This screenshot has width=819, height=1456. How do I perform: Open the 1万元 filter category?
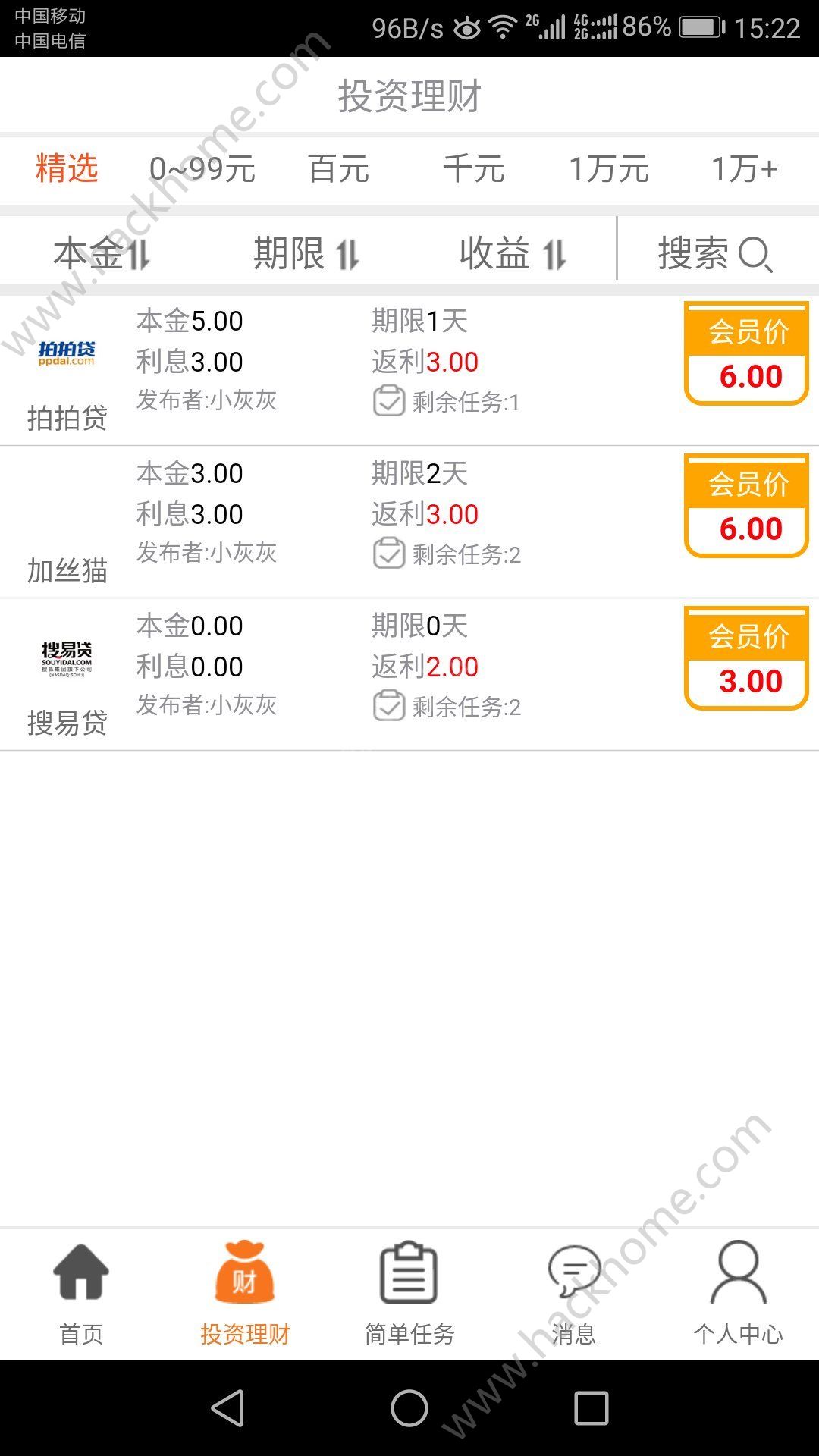point(610,168)
